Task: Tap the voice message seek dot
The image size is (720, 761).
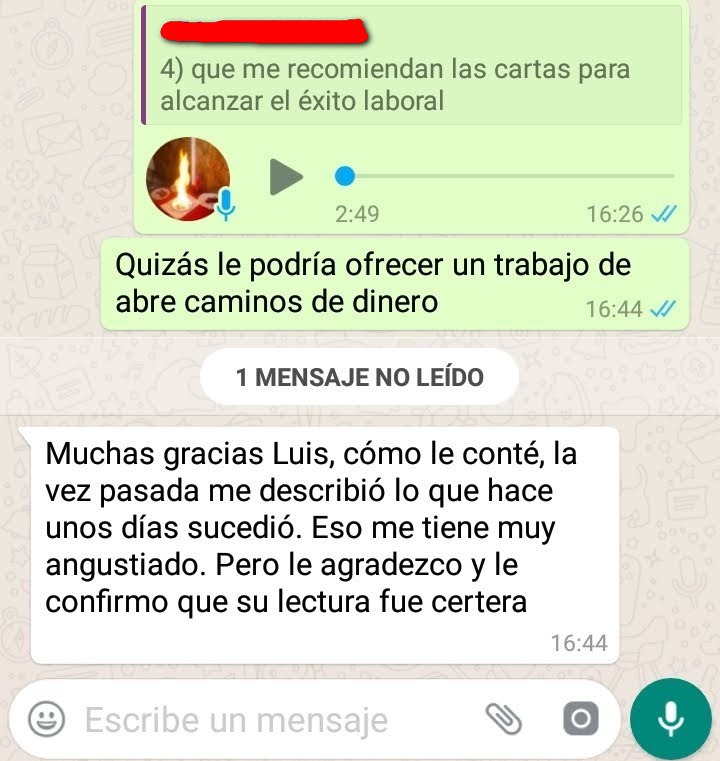Action: pos(345,177)
